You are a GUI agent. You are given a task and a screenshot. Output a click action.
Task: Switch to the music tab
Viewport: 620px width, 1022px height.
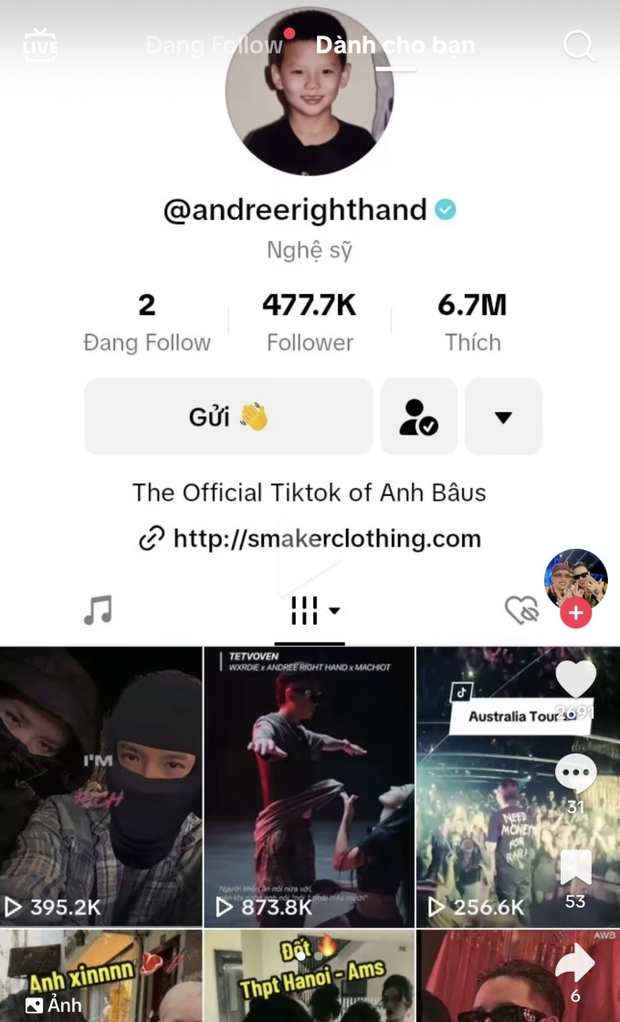click(98, 609)
